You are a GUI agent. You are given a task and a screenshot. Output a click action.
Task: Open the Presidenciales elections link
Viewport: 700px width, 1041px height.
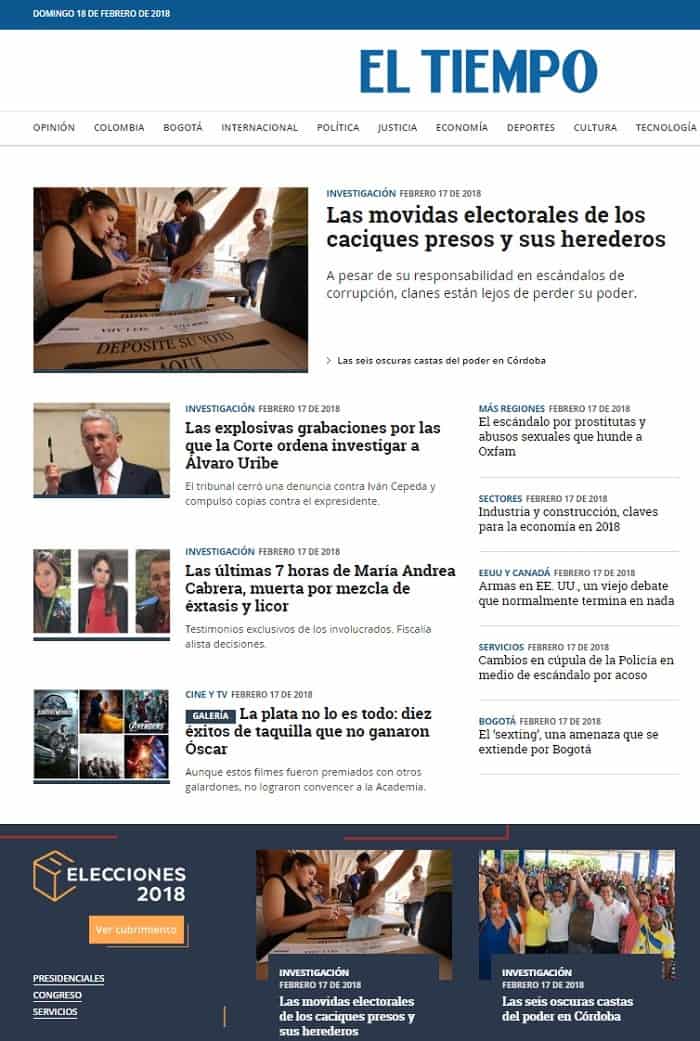pos(68,979)
